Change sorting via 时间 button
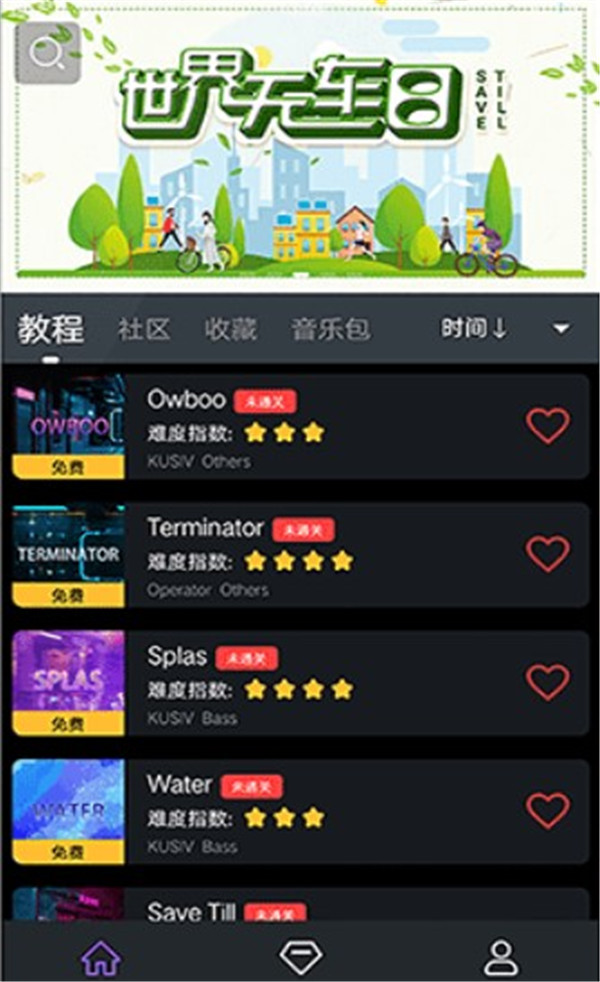600x982 pixels. coord(474,329)
